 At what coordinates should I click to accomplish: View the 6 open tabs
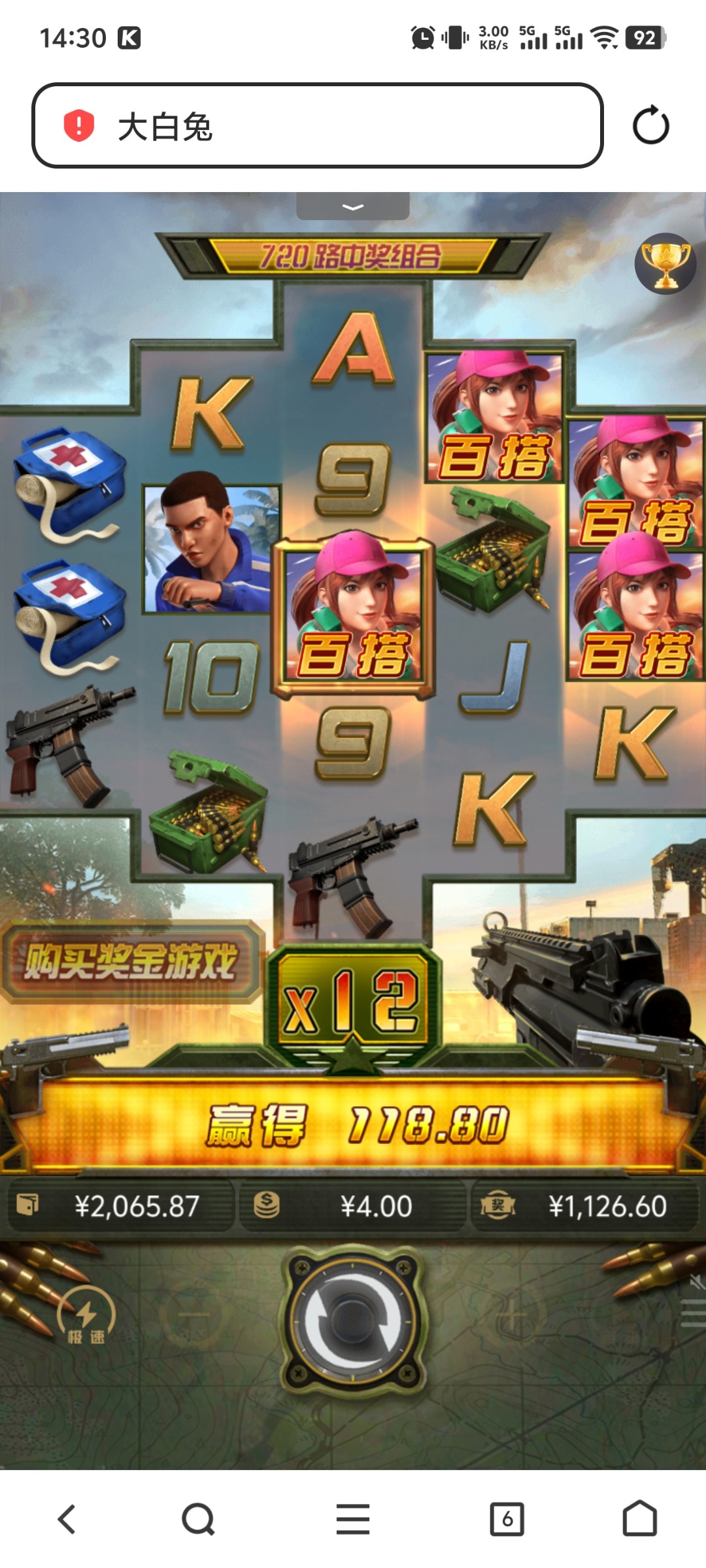point(507,1519)
